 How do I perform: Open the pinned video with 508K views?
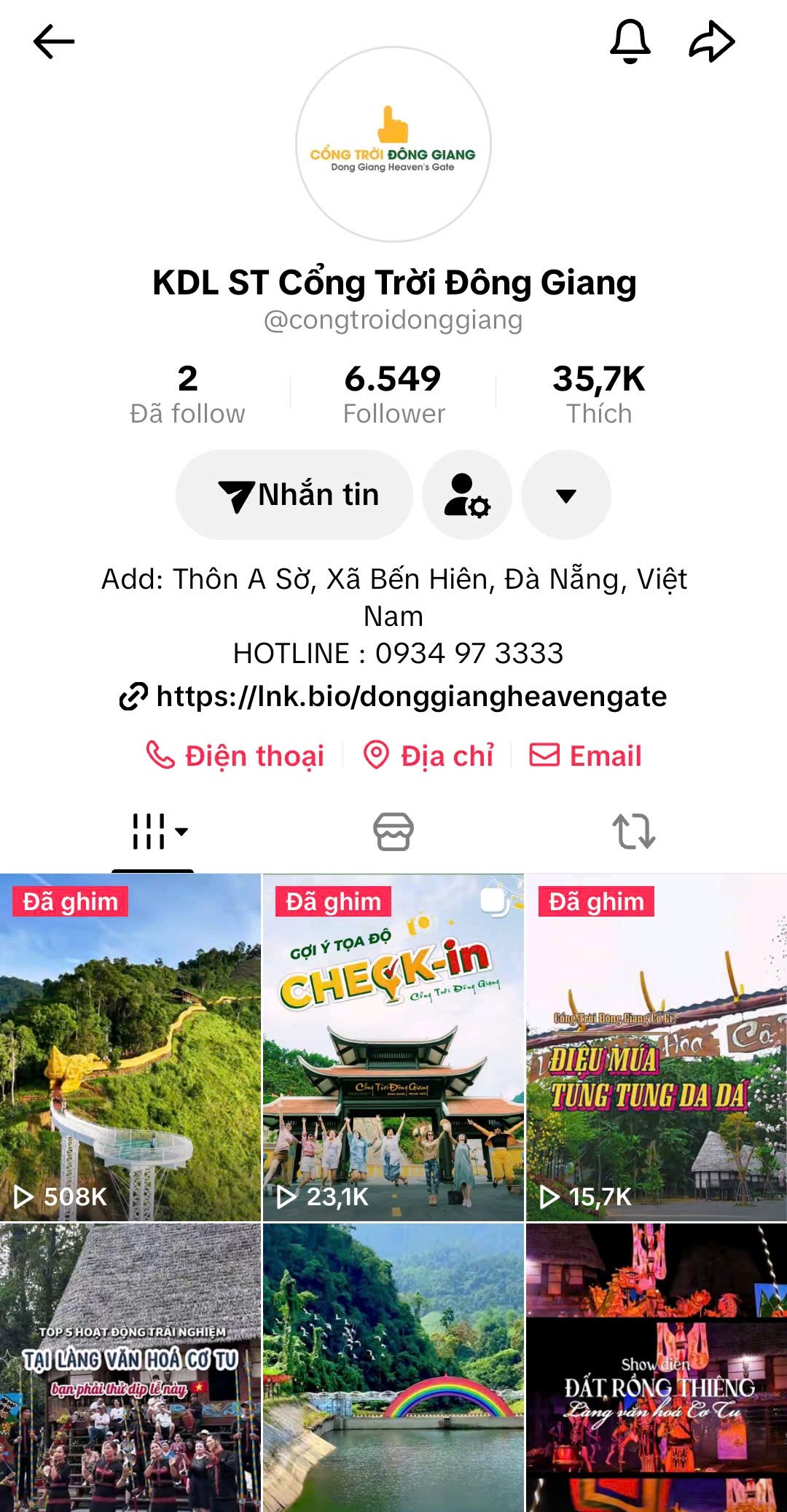[130, 1047]
